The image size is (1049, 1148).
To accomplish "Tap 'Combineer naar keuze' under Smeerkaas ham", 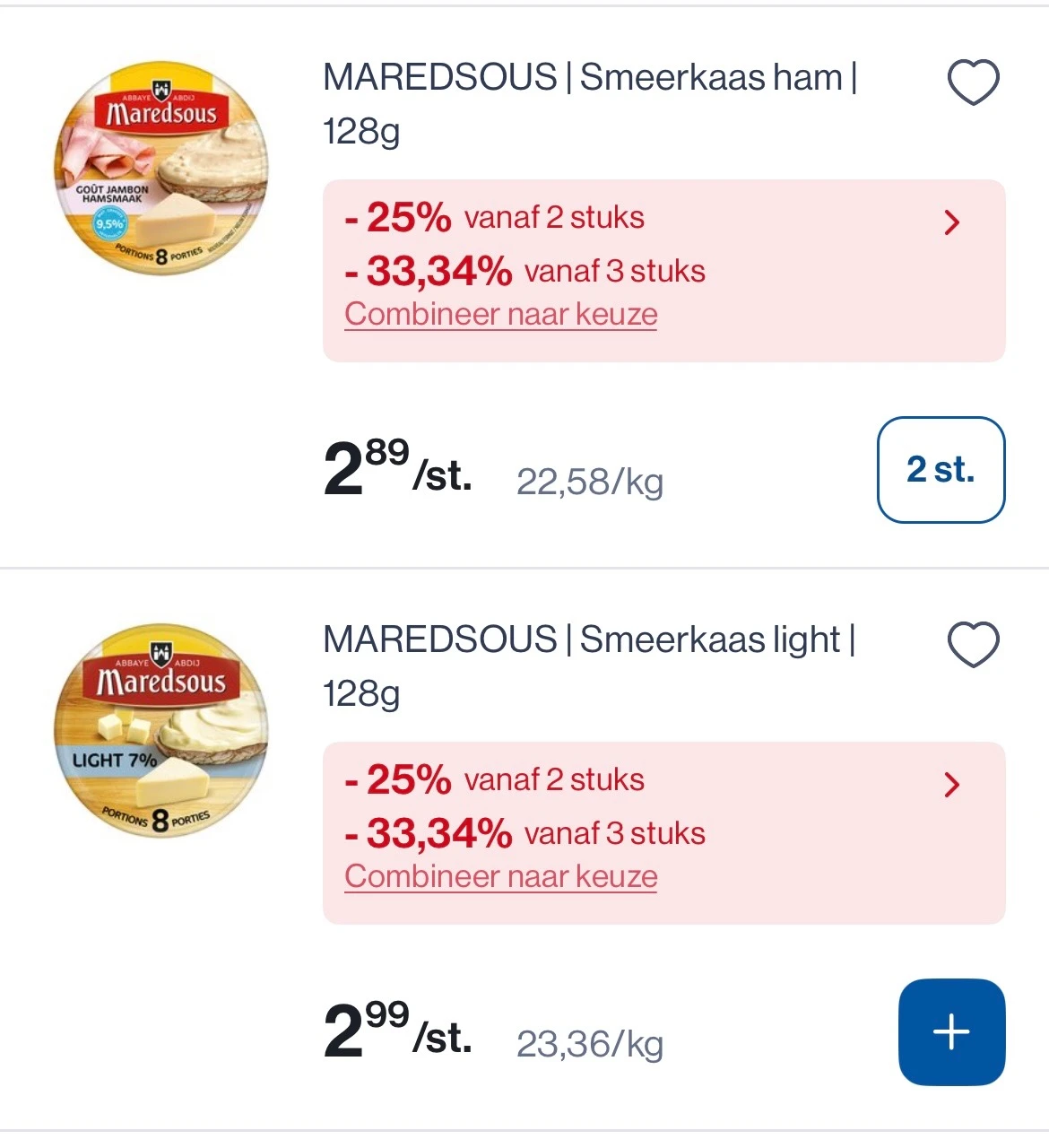I will 500,315.
